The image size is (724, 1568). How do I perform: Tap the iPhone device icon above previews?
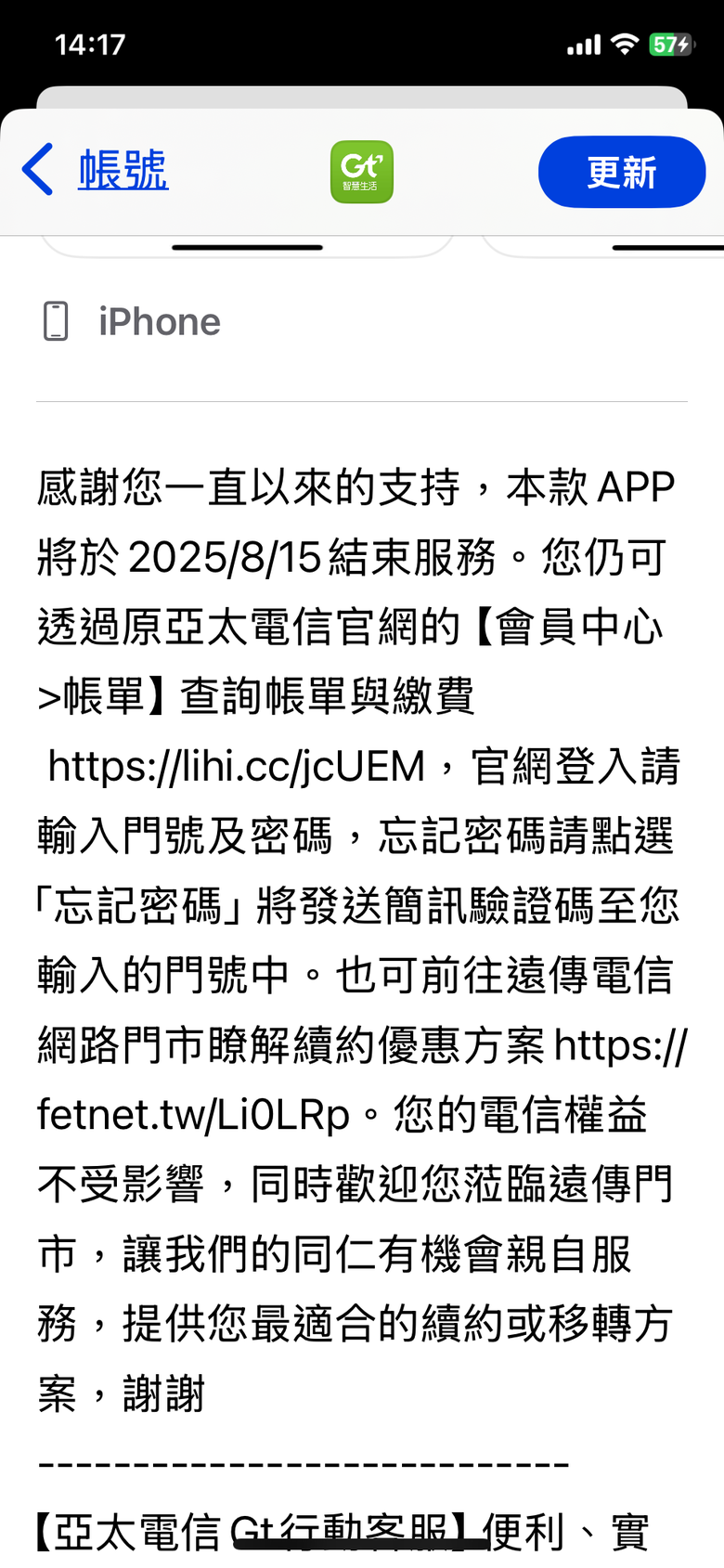click(x=57, y=321)
